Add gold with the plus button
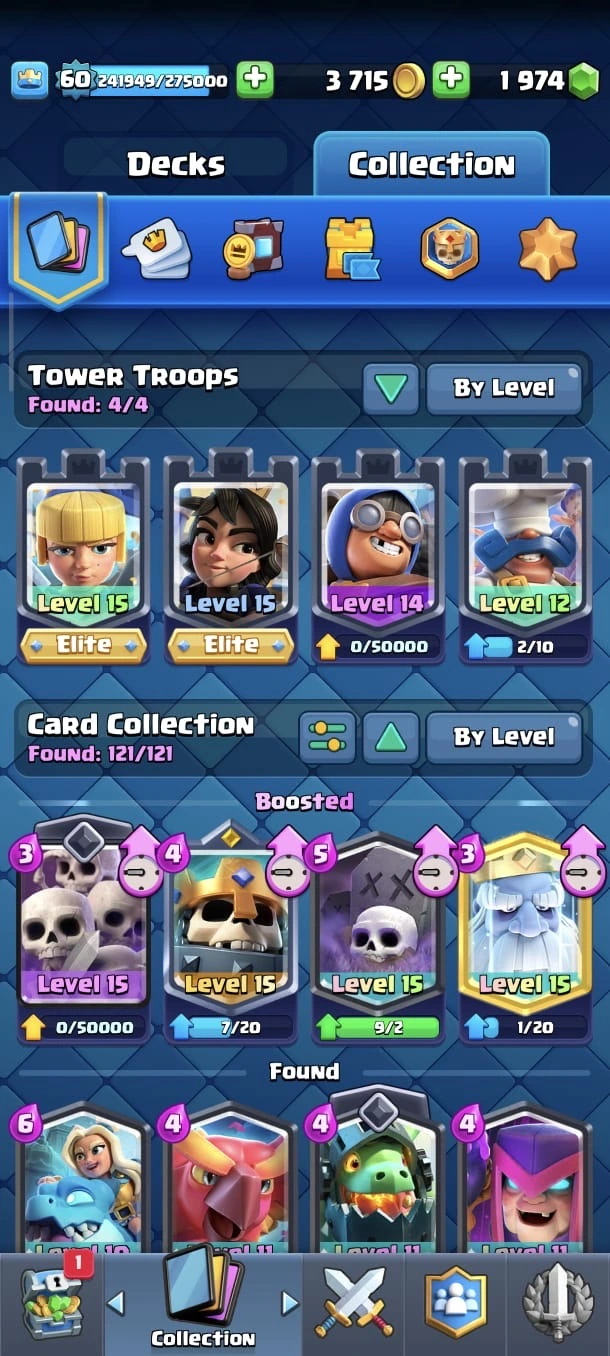 (451, 80)
